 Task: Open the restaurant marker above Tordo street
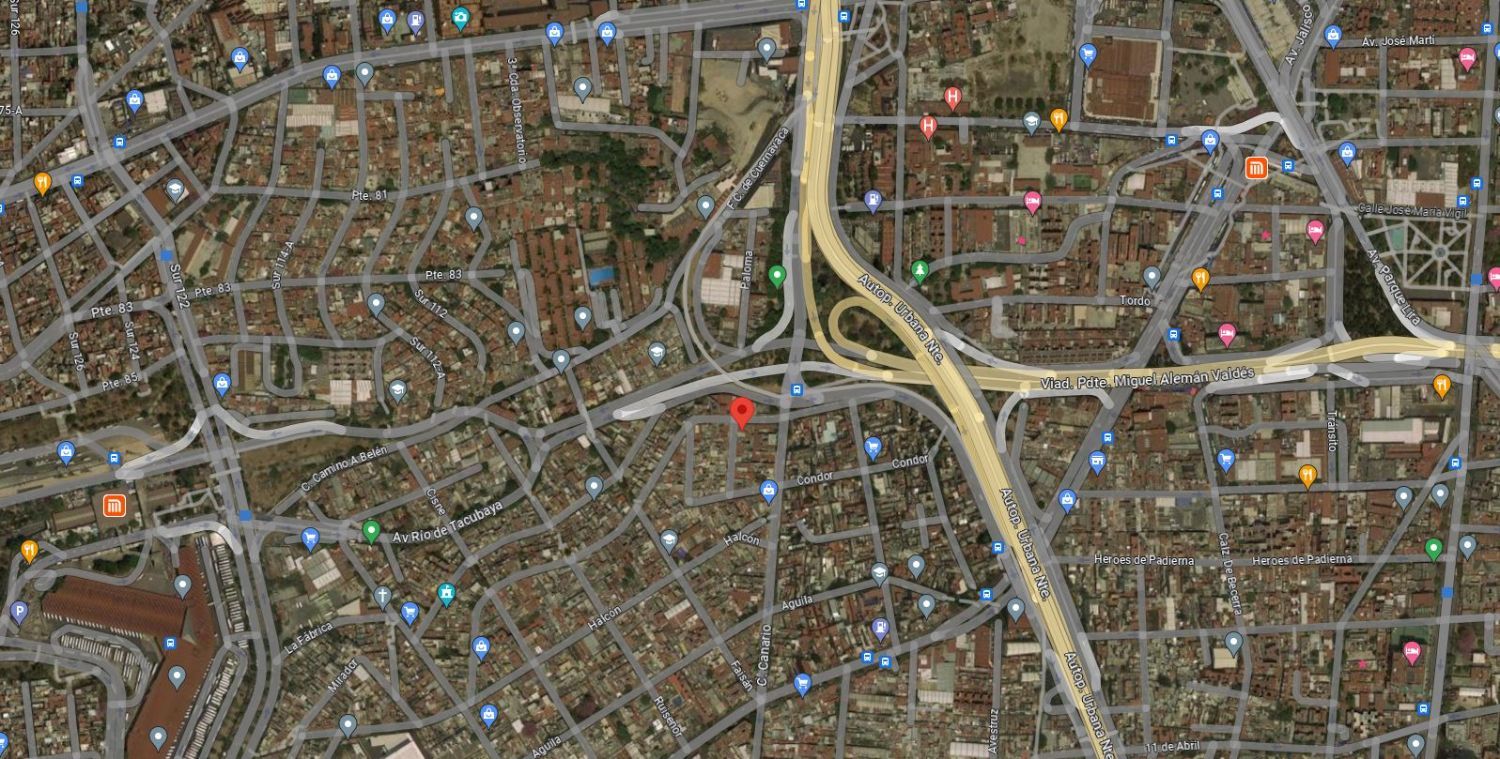[1200, 278]
